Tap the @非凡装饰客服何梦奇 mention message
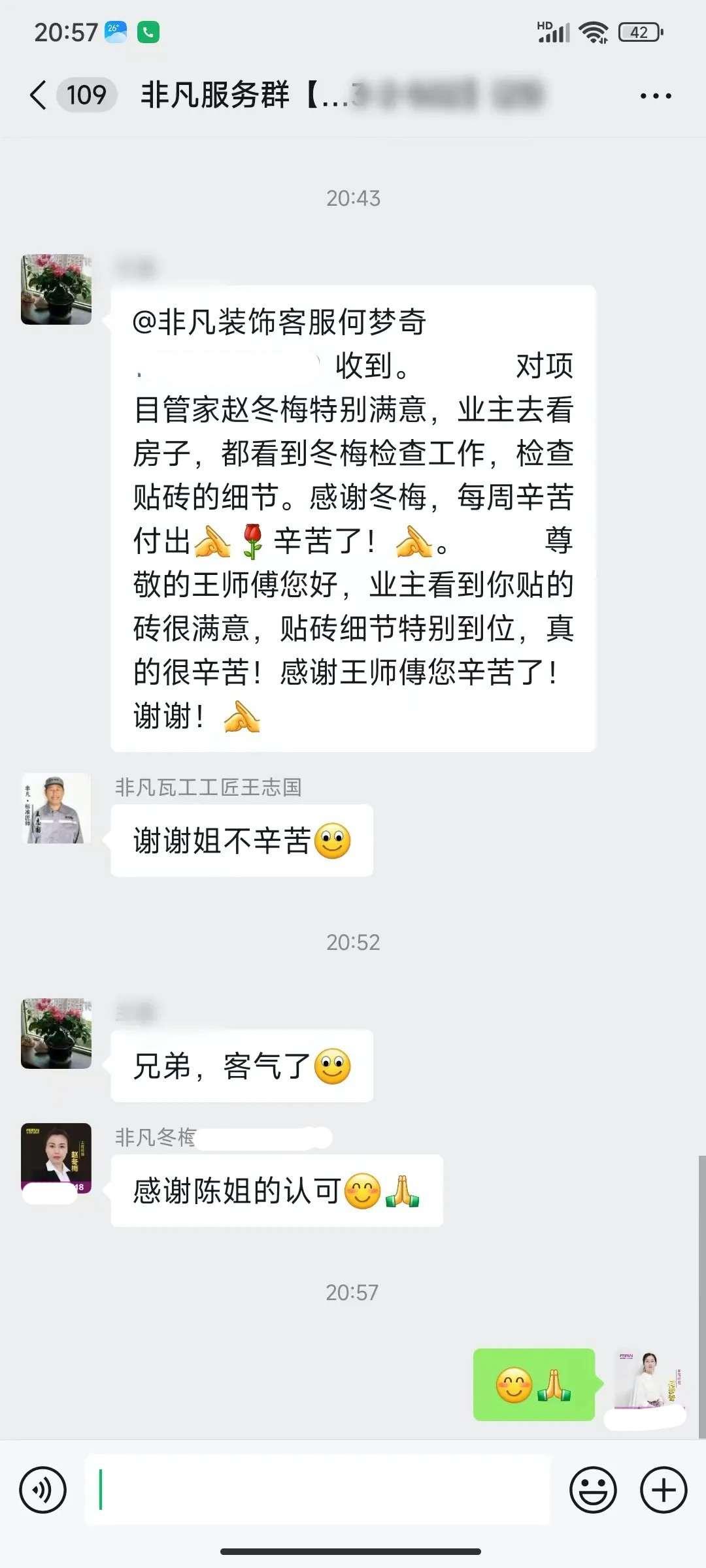The width and height of the screenshot is (706, 1568). point(353,518)
